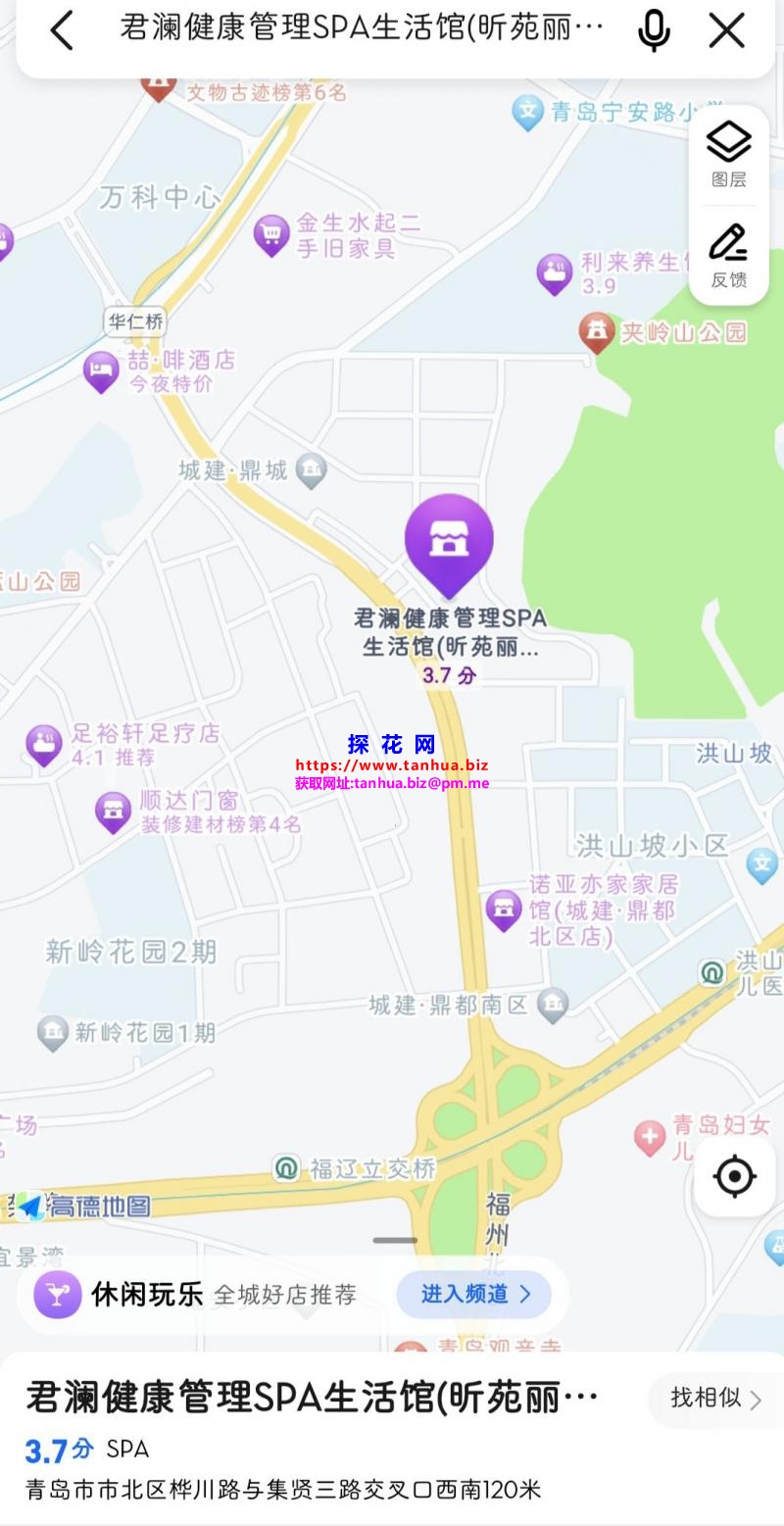Select the 福辽立交桥 map marker
The width and height of the screenshot is (784, 1526).
tap(286, 1168)
